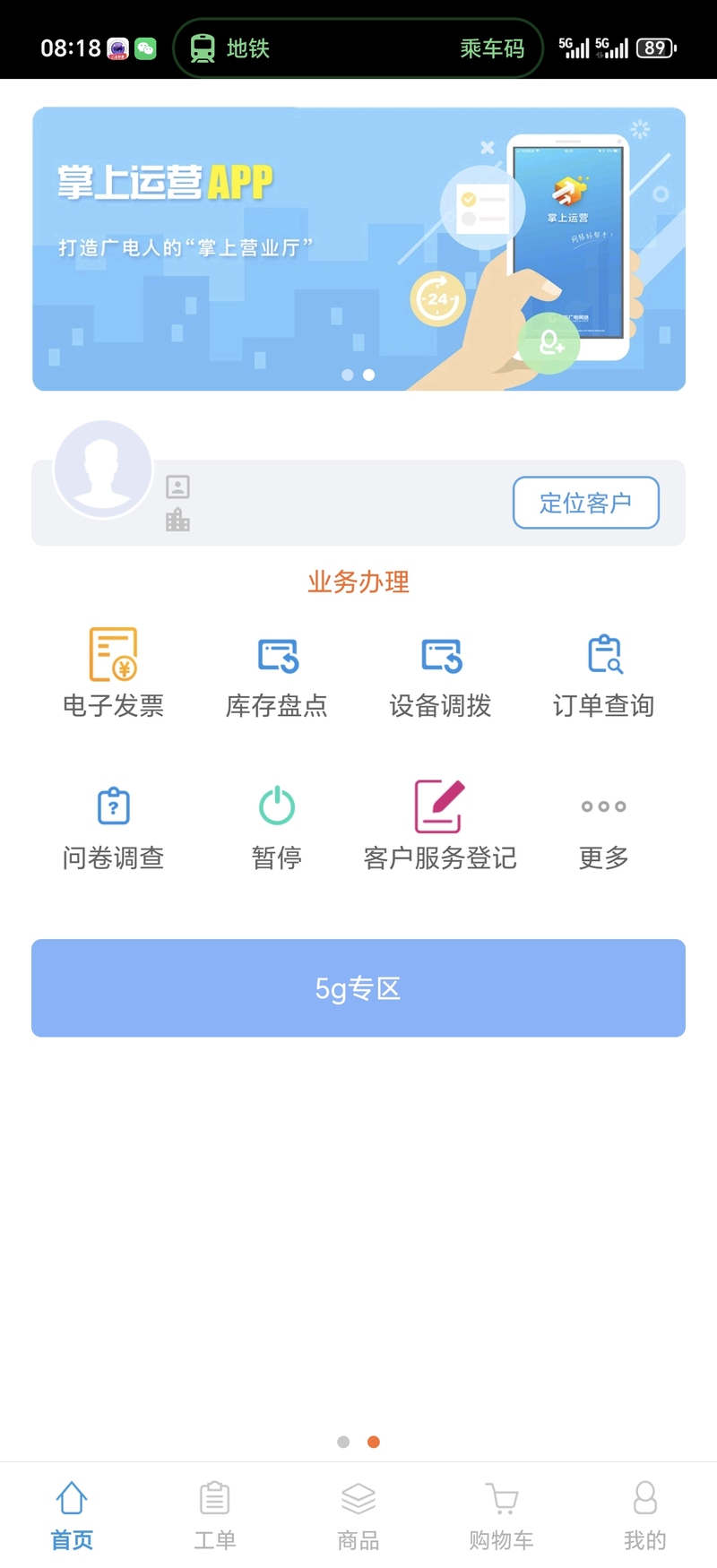This screenshot has width=717, height=1568.
Task: Show 更多 services
Action: click(x=604, y=824)
